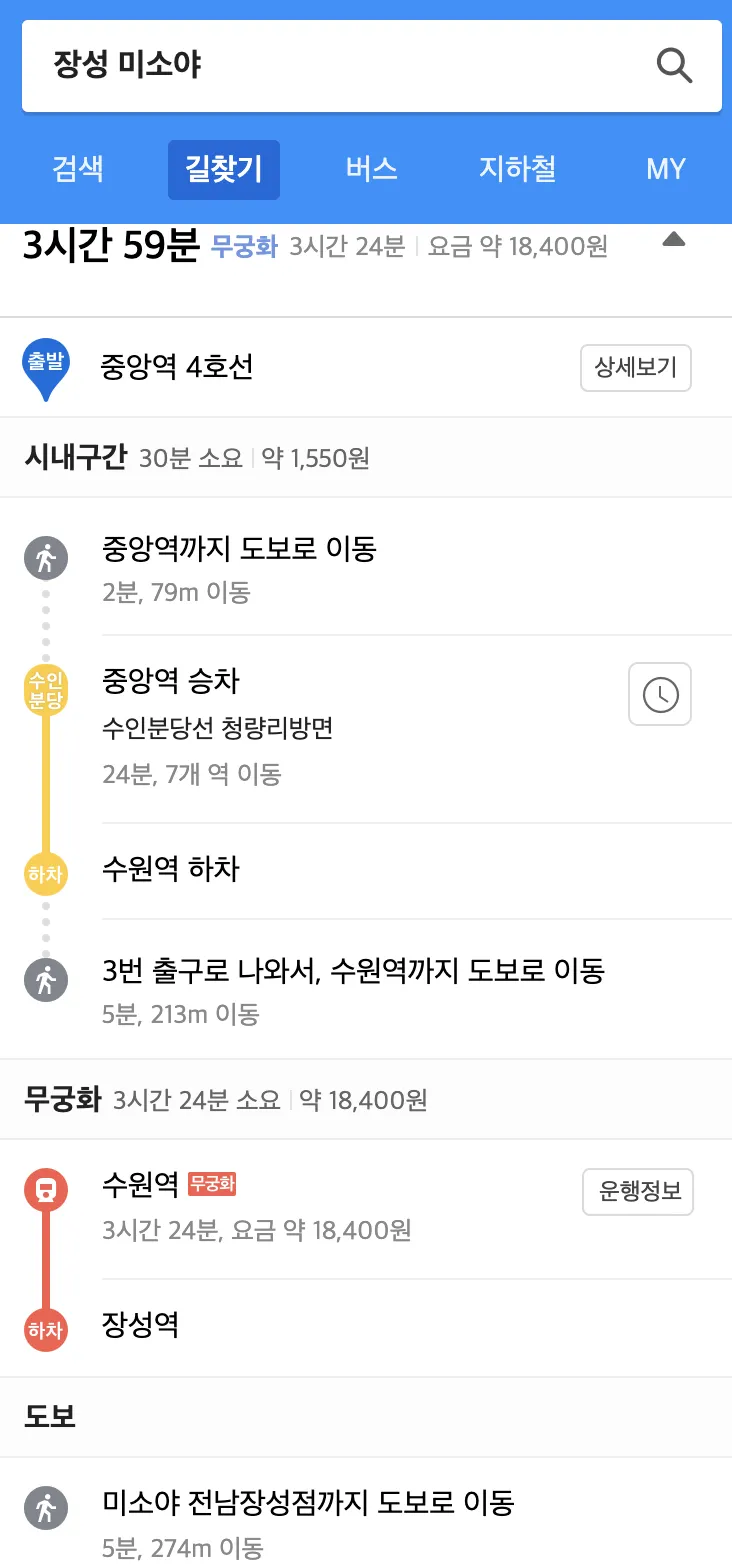Screen dimensions: 732x1566
Task: Open 상세보기 for 중앙역 4호선
Action: pyautogui.click(x=635, y=368)
